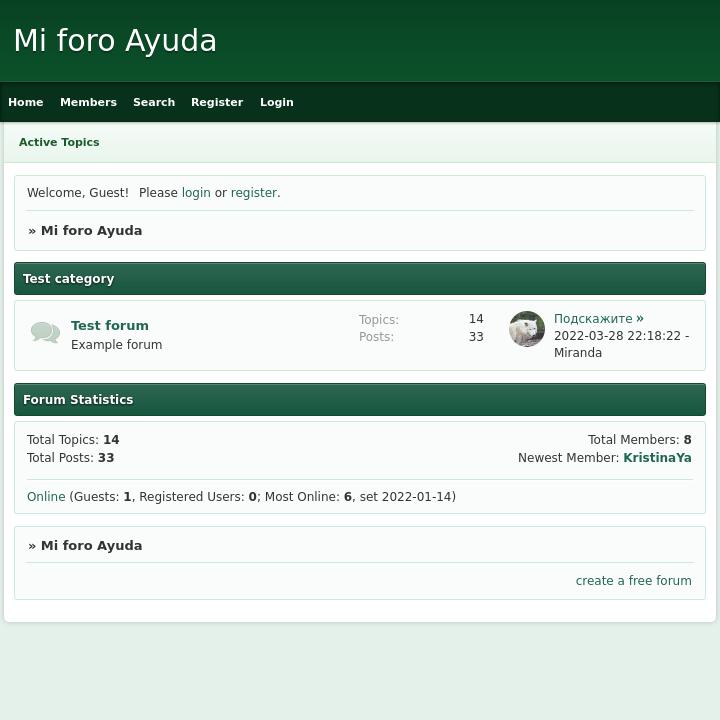
Task: View the last poster's avatar profile
Action: point(527,329)
